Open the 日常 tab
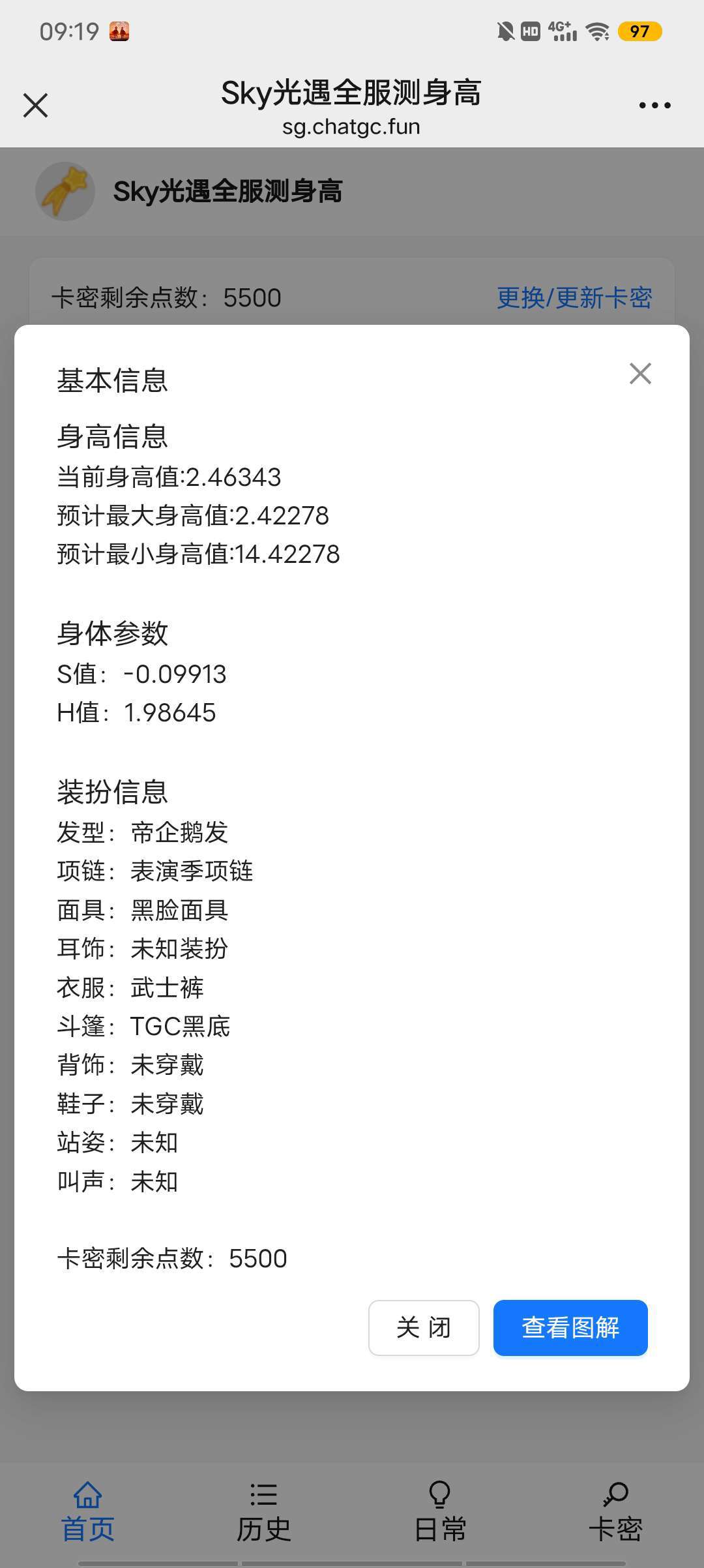Viewport: 704px width, 1568px height. (440, 1512)
